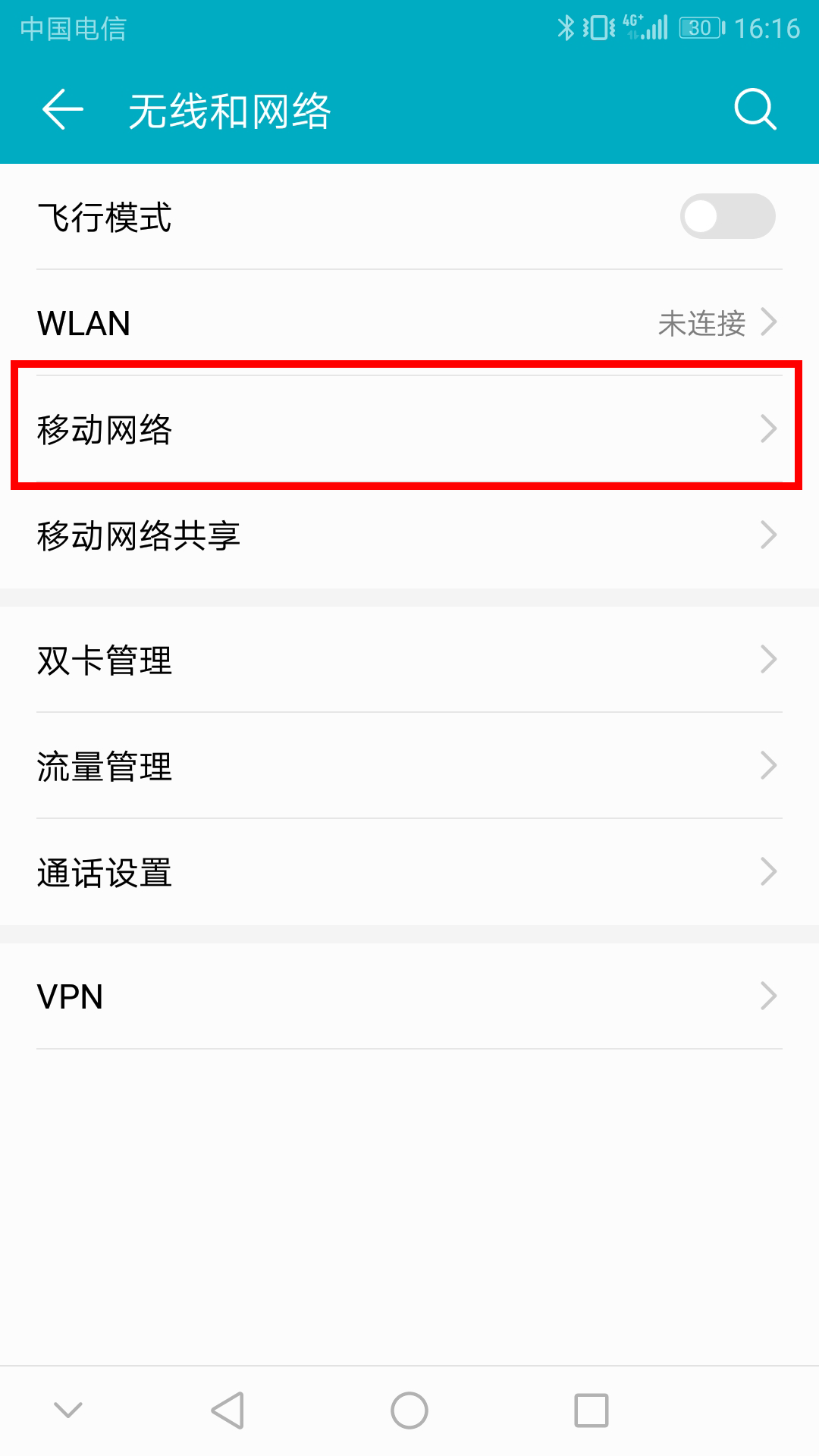The image size is (819, 1456).
Task: Open 移动网络共享 options
Action: tap(409, 535)
